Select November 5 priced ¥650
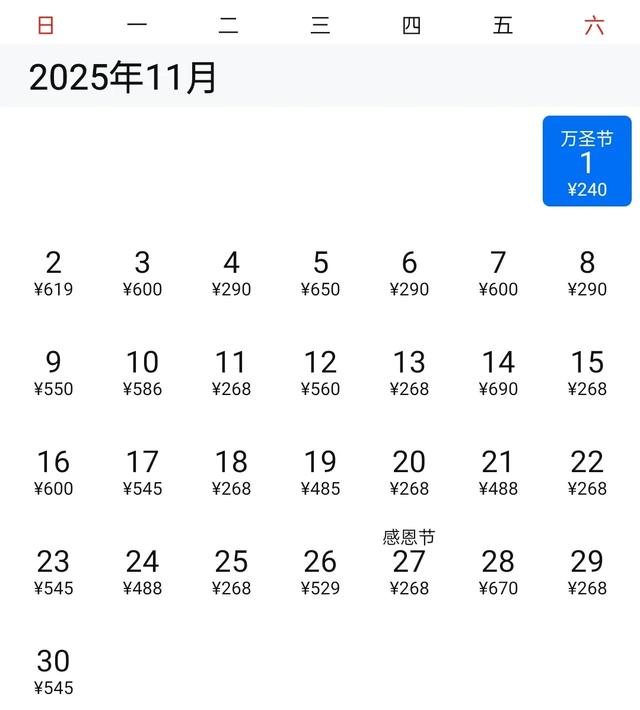The image size is (640, 710). click(x=320, y=273)
